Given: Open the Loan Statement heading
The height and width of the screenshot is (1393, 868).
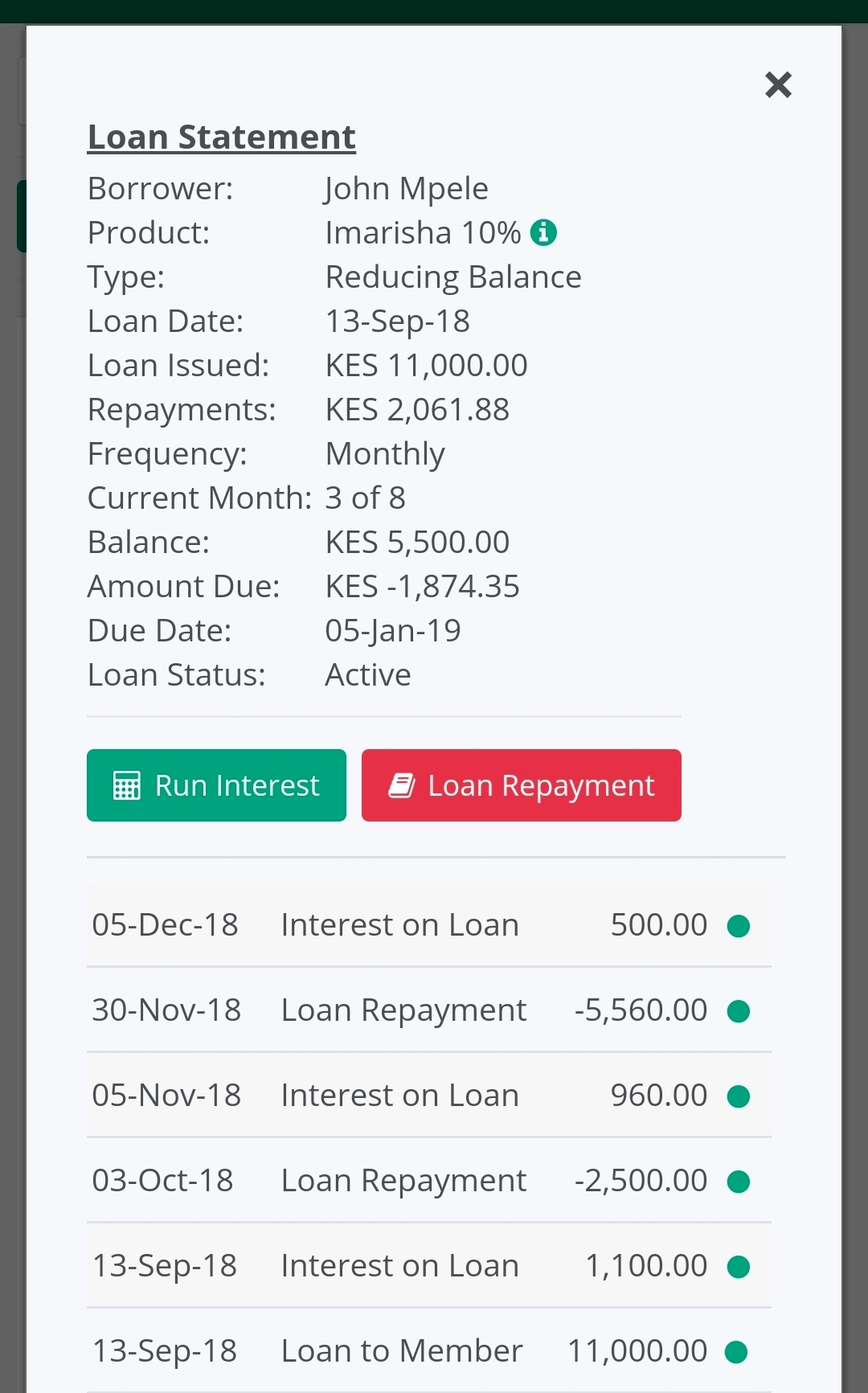Looking at the screenshot, I should [x=221, y=137].
